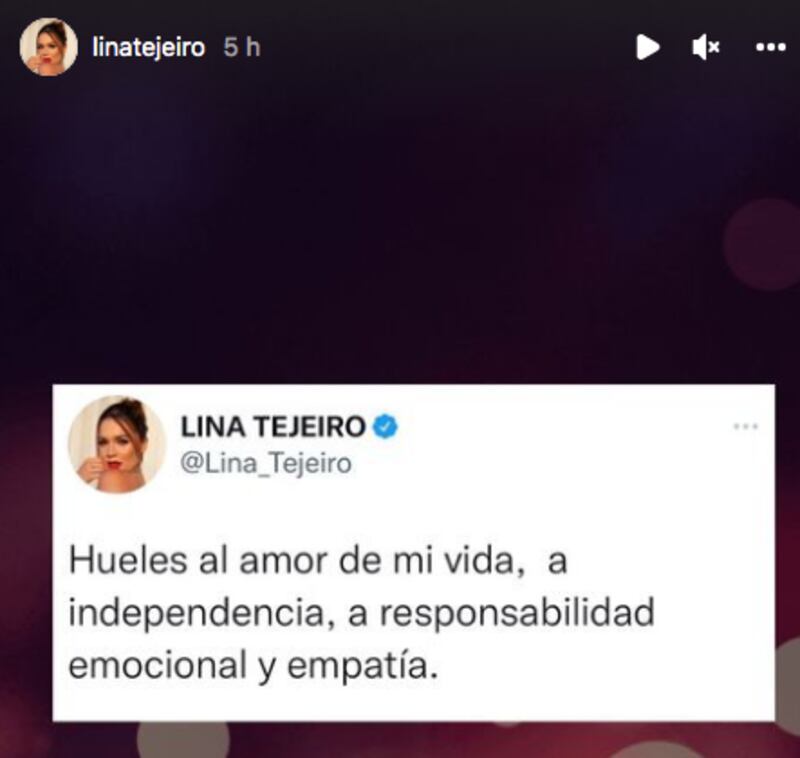Resume playing the story

[648, 47]
